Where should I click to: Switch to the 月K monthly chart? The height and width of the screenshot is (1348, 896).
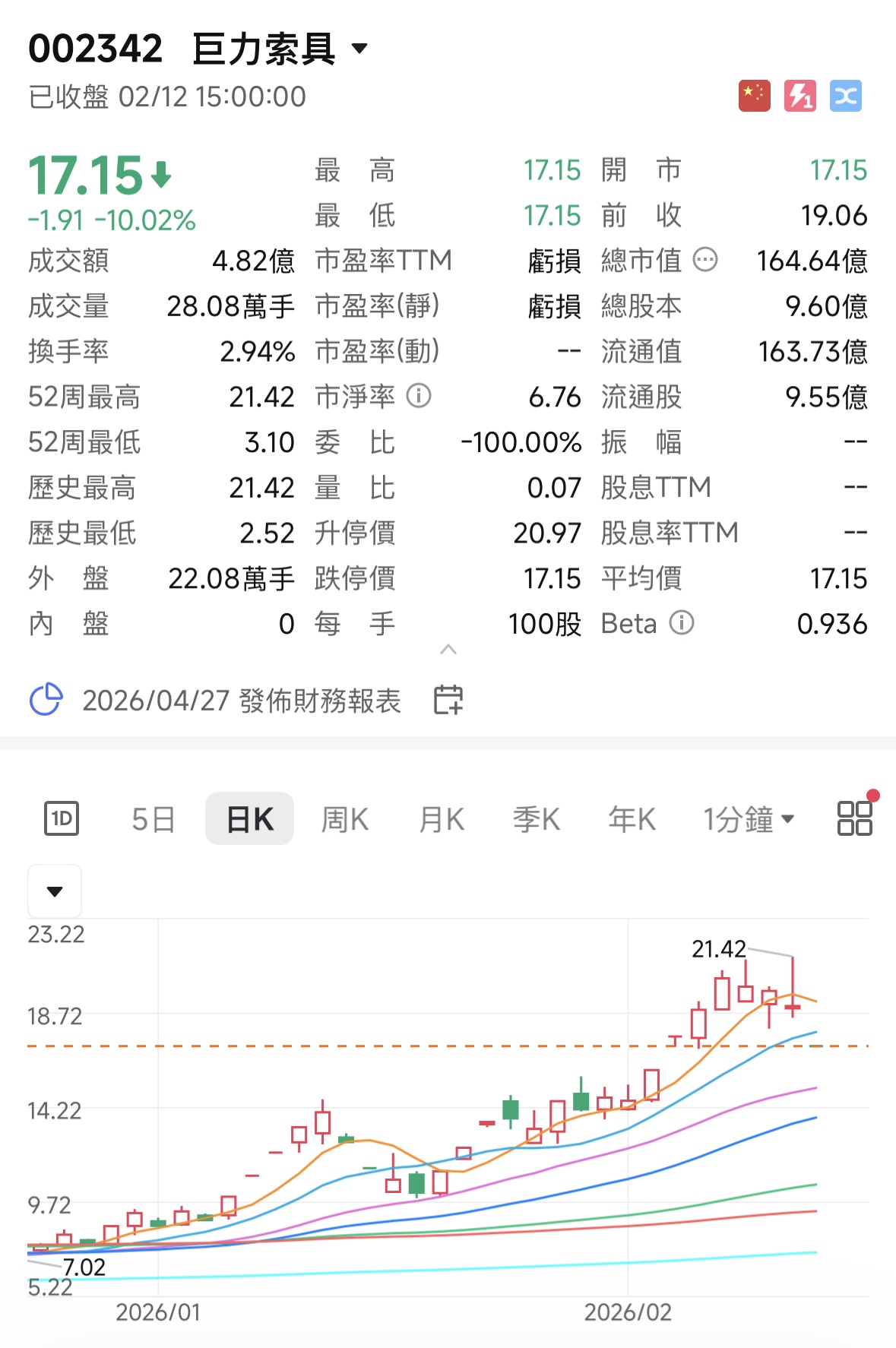click(442, 819)
